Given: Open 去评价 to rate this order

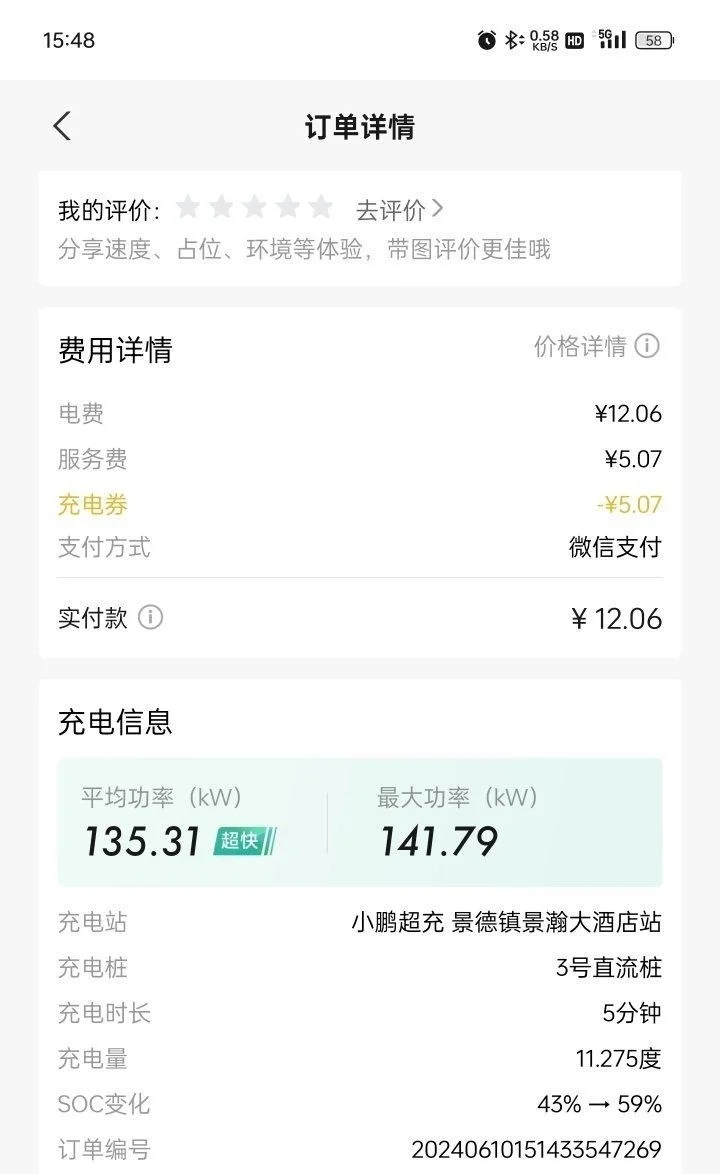Looking at the screenshot, I should pos(399,210).
